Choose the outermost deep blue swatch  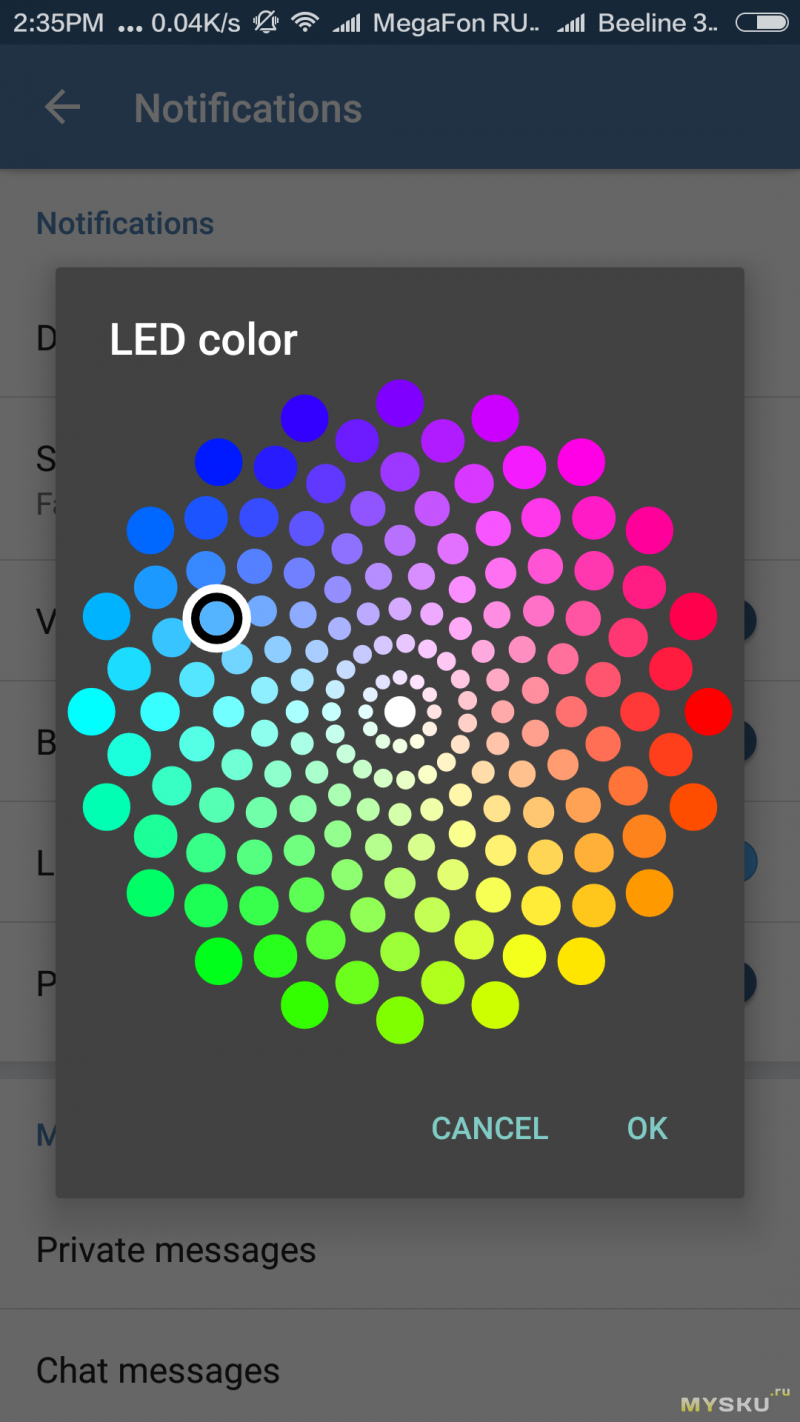(x=219, y=462)
